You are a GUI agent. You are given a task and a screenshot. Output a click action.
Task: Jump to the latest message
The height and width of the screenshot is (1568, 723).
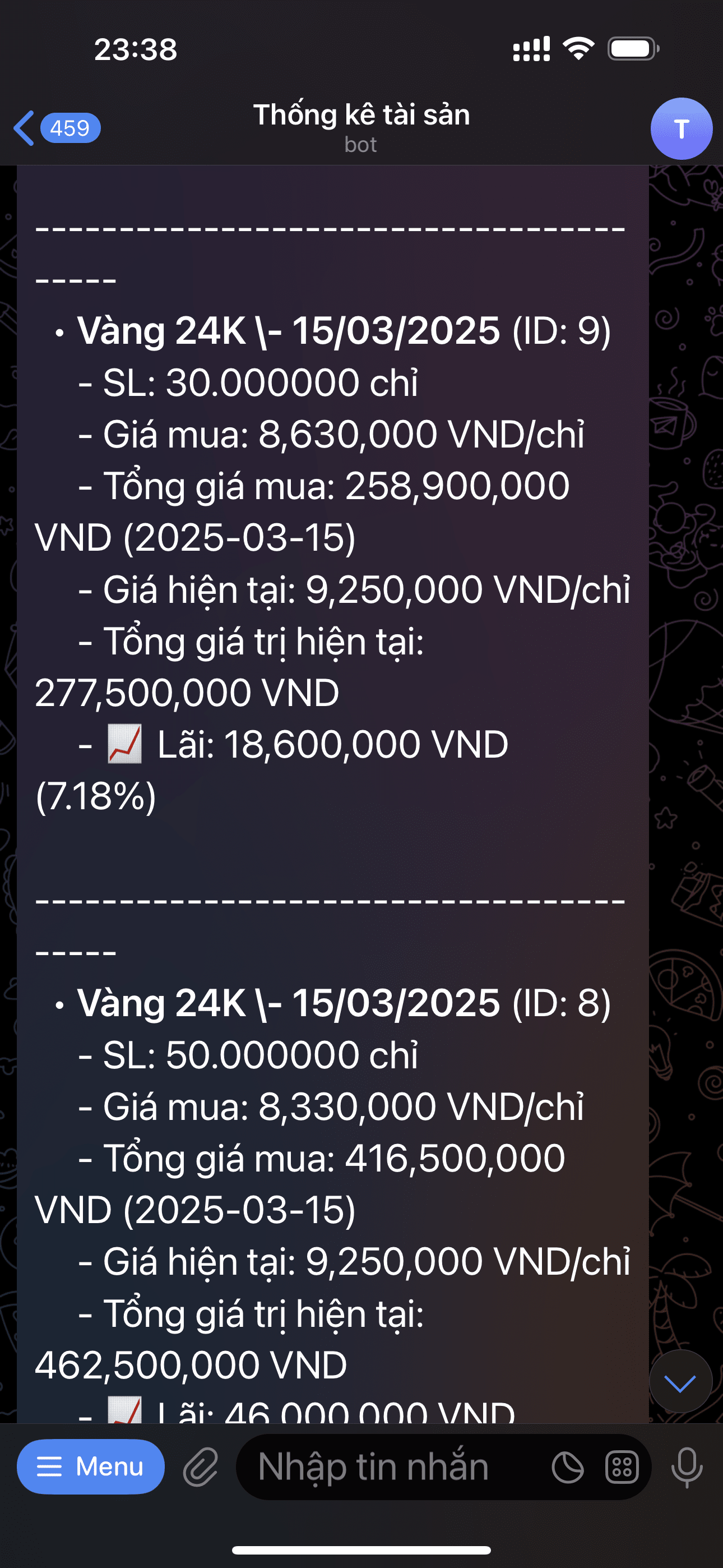coord(680,1380)
